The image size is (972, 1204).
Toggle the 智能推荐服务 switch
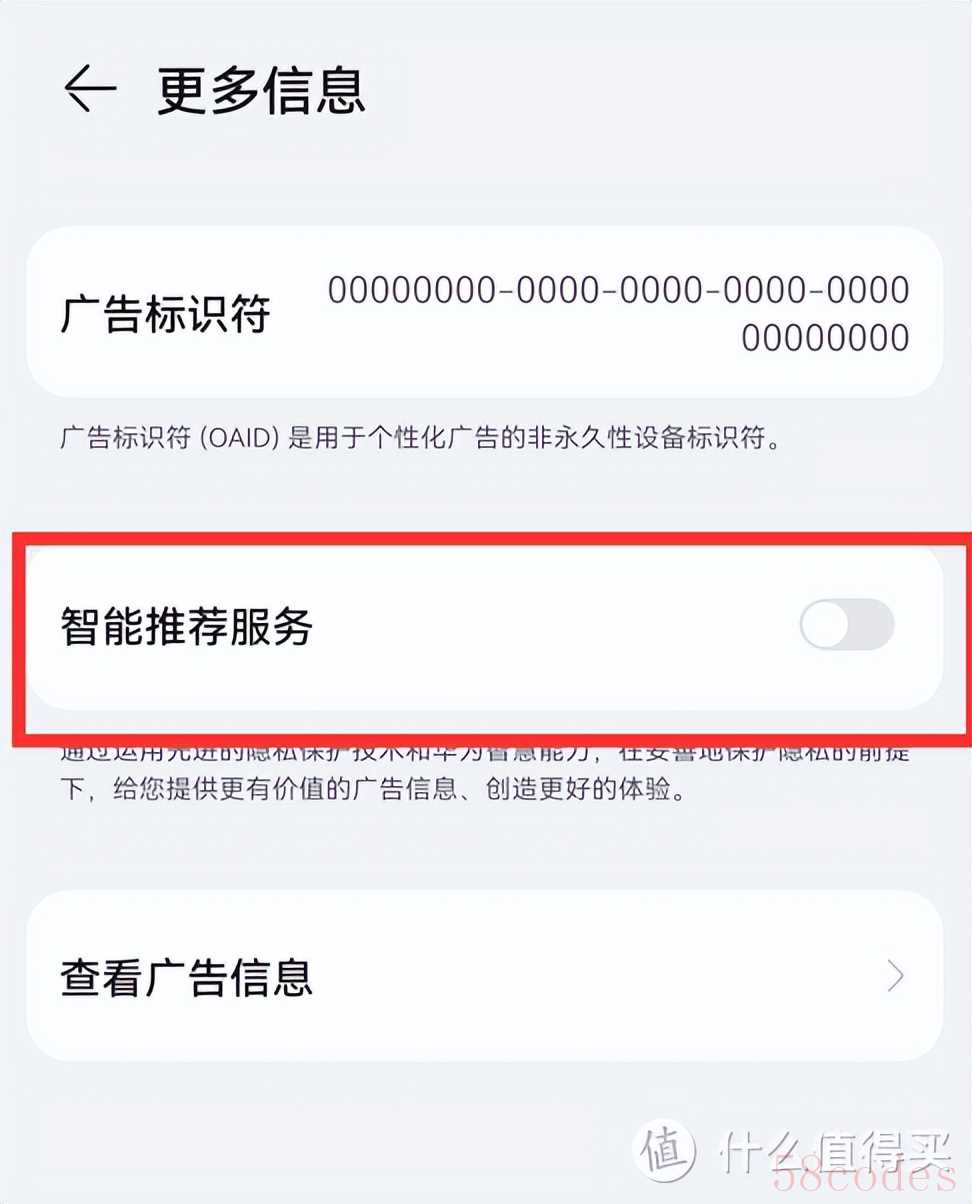click(846, 625)
